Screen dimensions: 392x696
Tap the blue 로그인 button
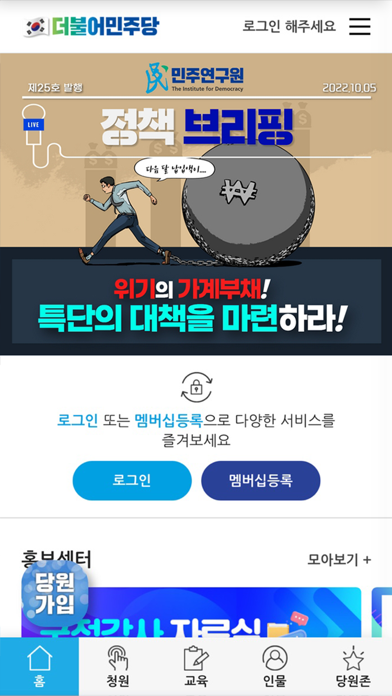(x=132, y=480)
